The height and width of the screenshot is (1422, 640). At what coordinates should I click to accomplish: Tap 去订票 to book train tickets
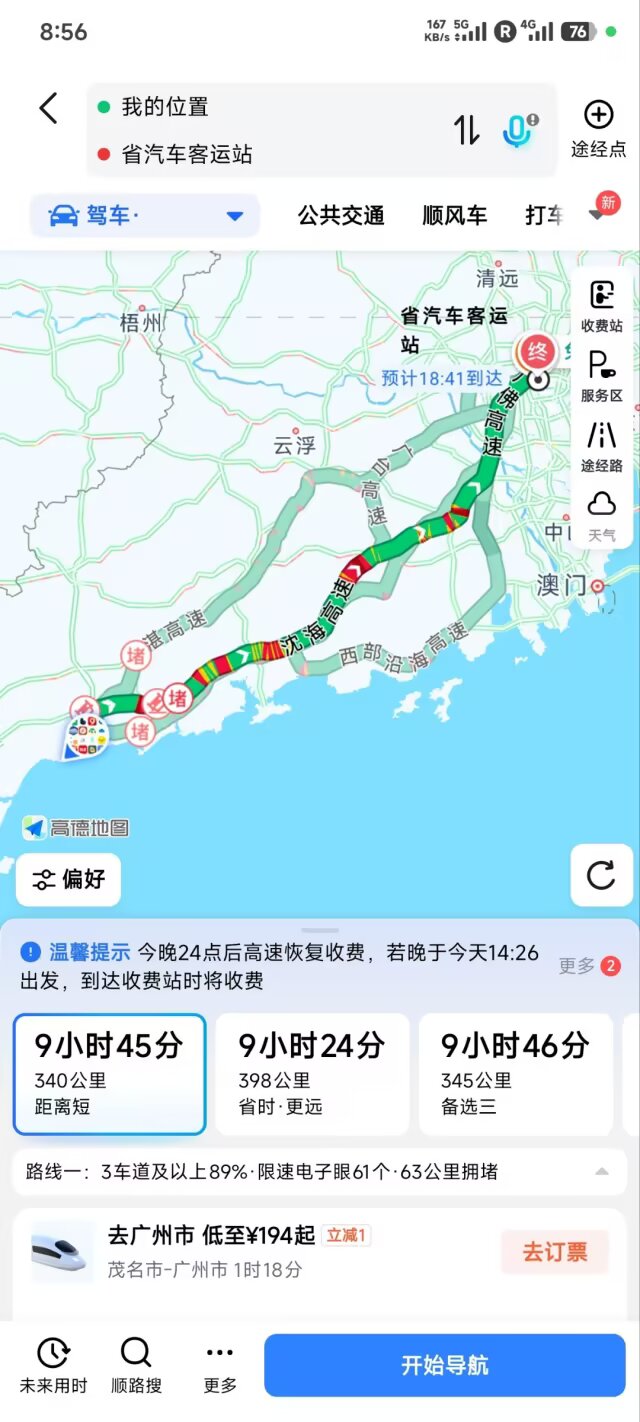(554, 1251)
